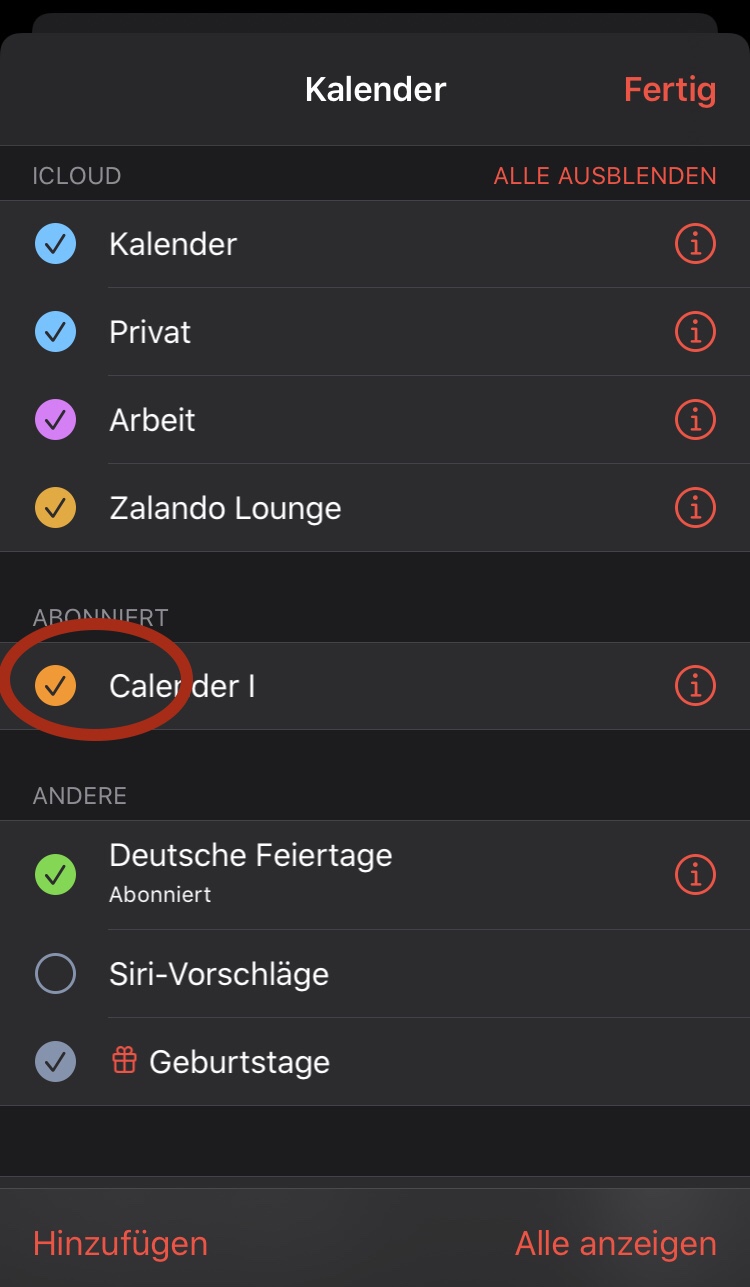Open info for the Arbeit calendar
The height and width of the screenshot is (1287, 750).
[696, 420]
